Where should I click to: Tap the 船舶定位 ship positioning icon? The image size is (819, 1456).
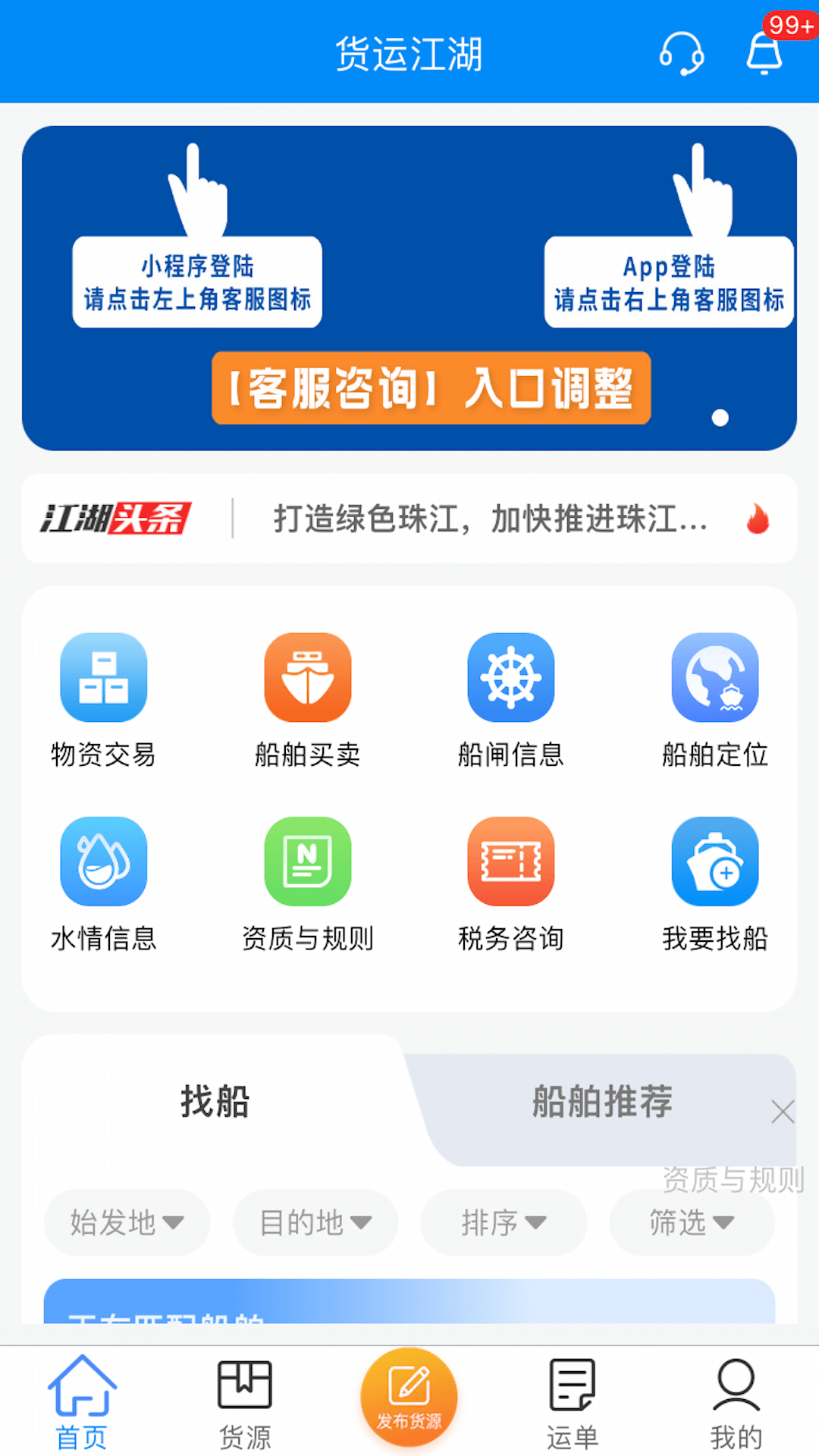click(715, 677)
